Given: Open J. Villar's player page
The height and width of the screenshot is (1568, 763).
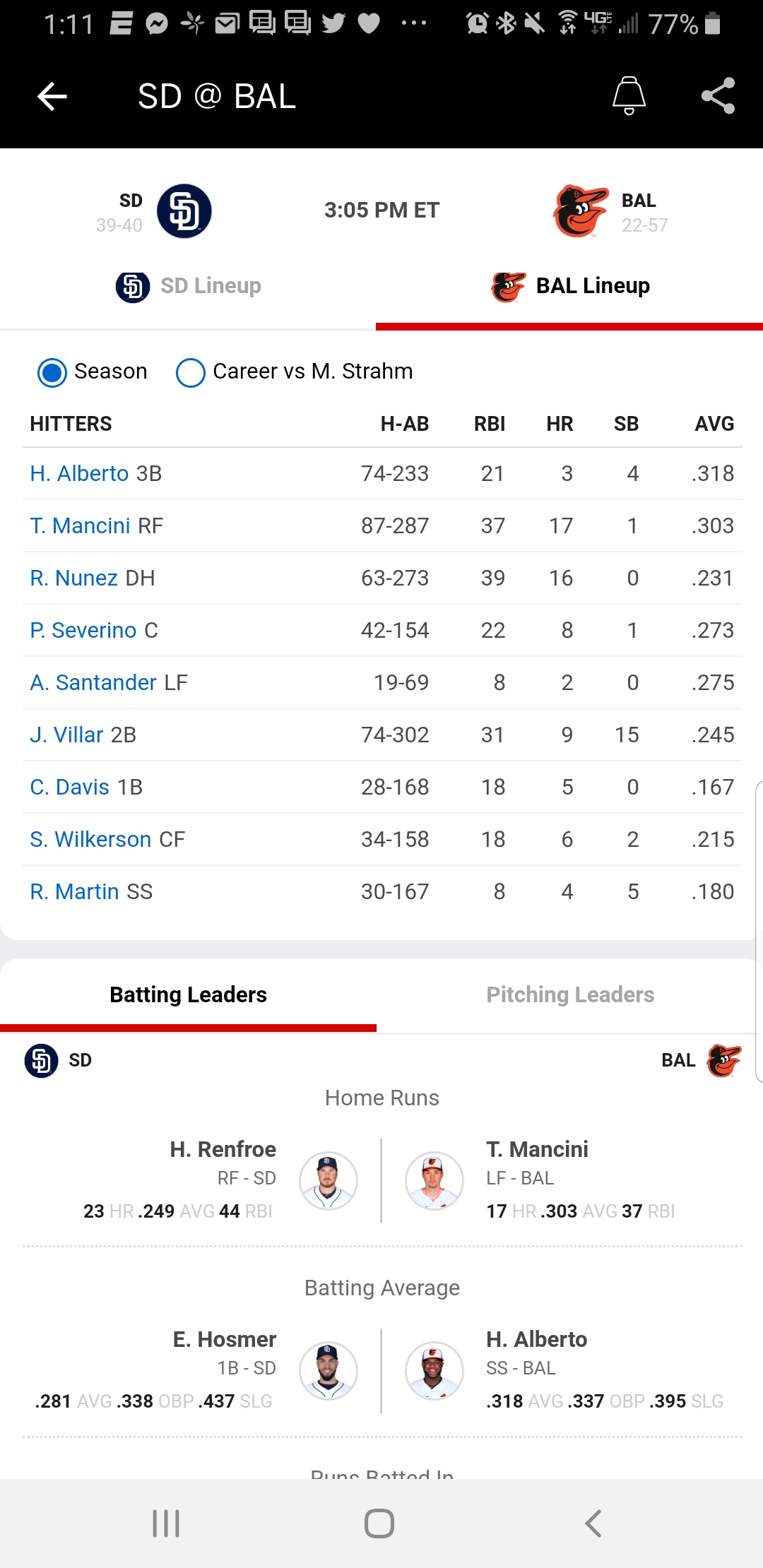Looking at the screenshot, I should [66, 735].
